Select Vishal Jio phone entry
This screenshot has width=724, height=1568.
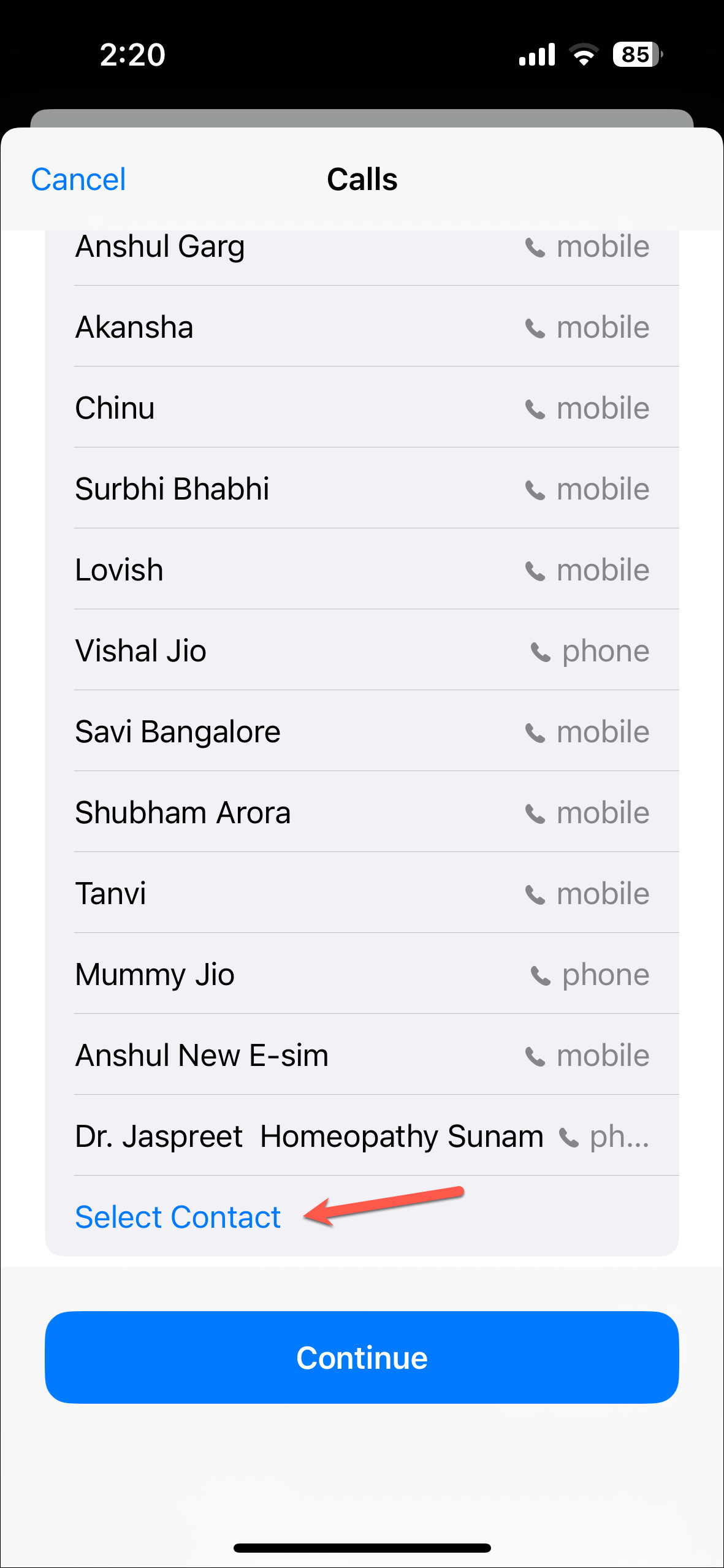click(x=362, y=650)
